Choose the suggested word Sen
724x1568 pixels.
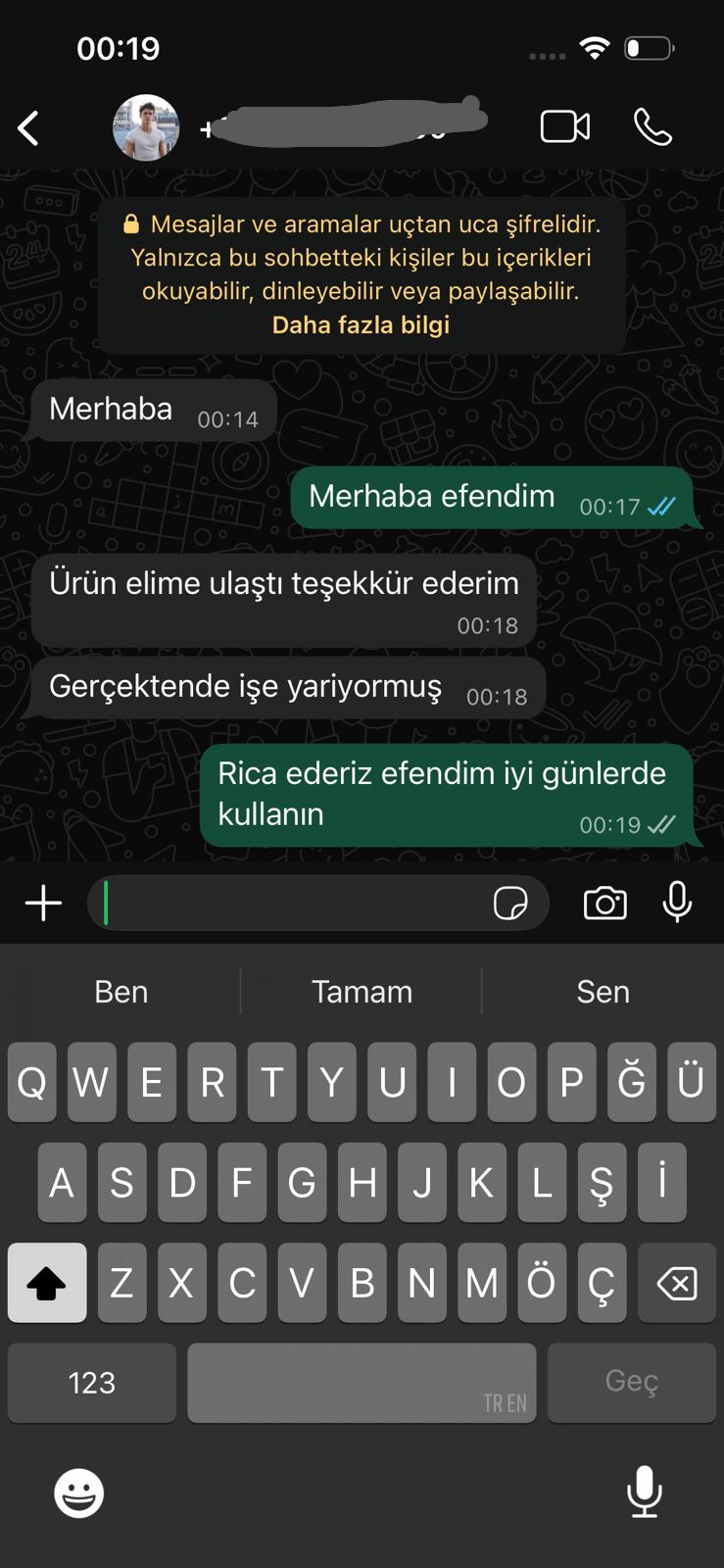pyautogui.click(x=603, y=992)
